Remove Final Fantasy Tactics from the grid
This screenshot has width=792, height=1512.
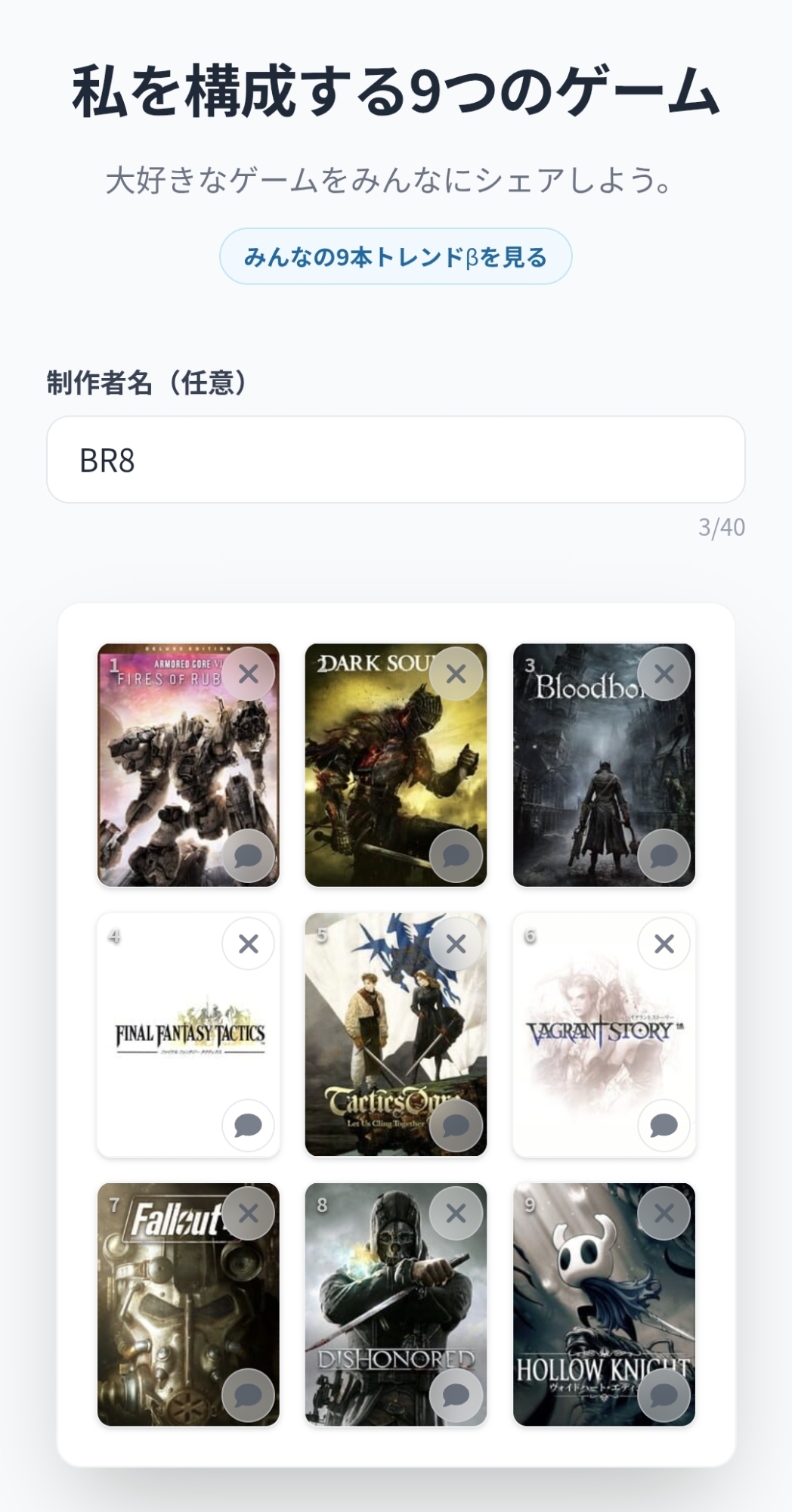point(248,943)
